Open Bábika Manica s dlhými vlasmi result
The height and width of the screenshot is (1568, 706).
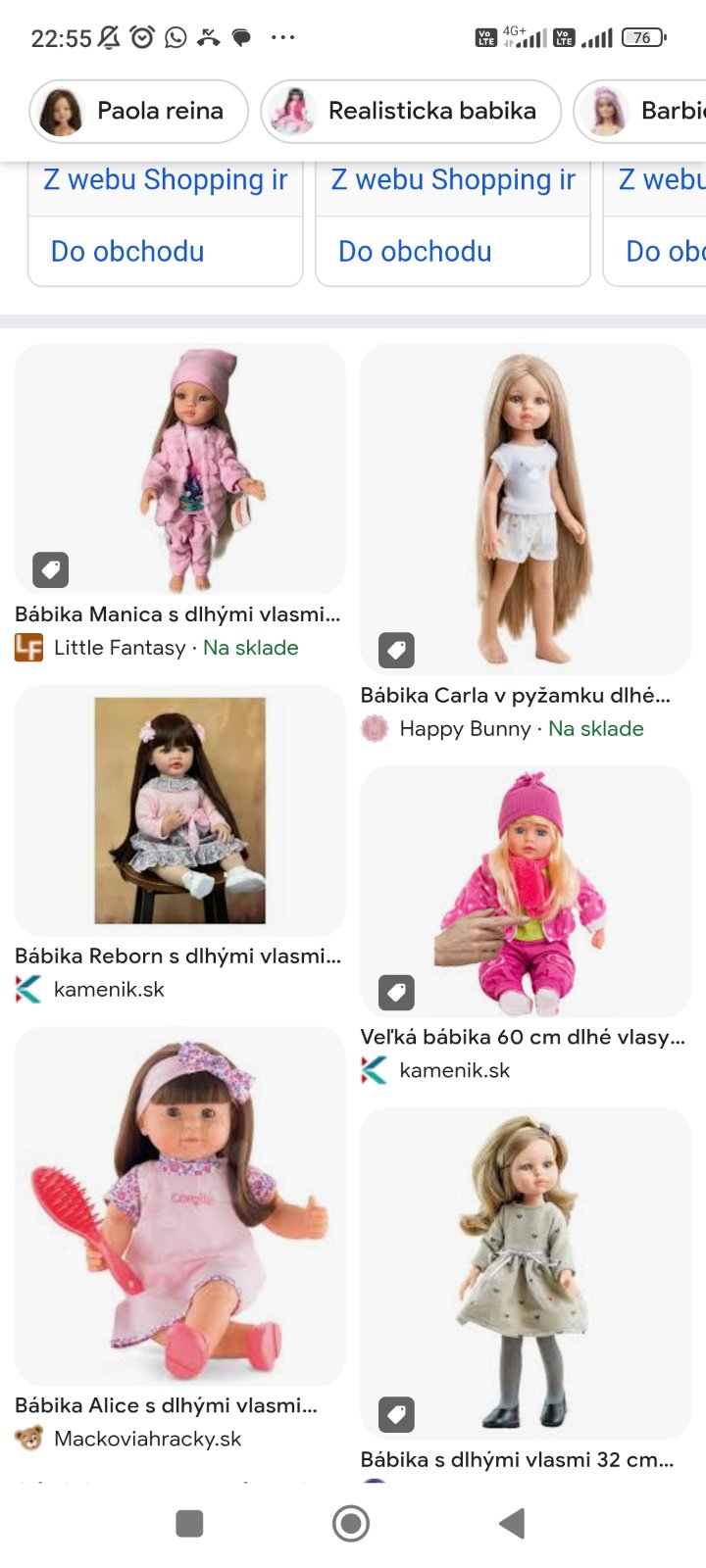(x=179, y=470)
